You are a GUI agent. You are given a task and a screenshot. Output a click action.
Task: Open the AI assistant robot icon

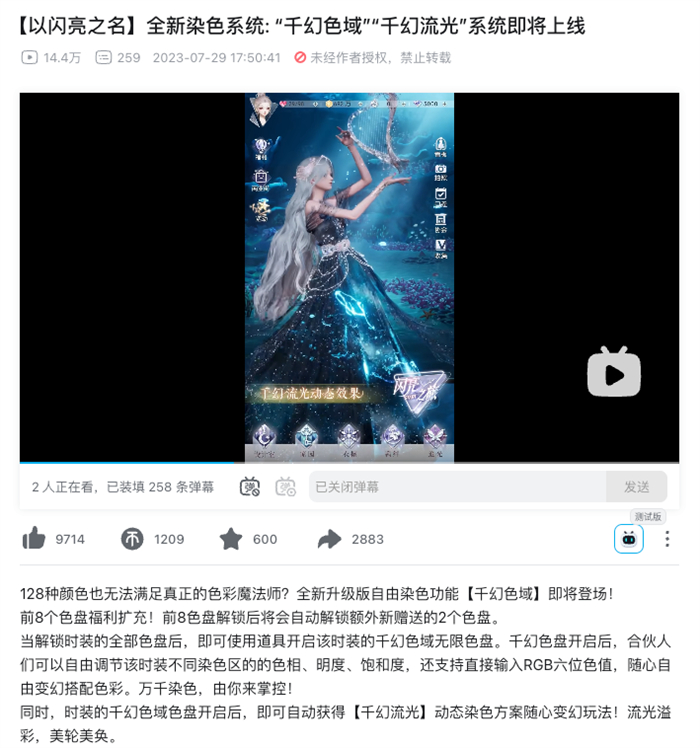click(x=628, y=539)
